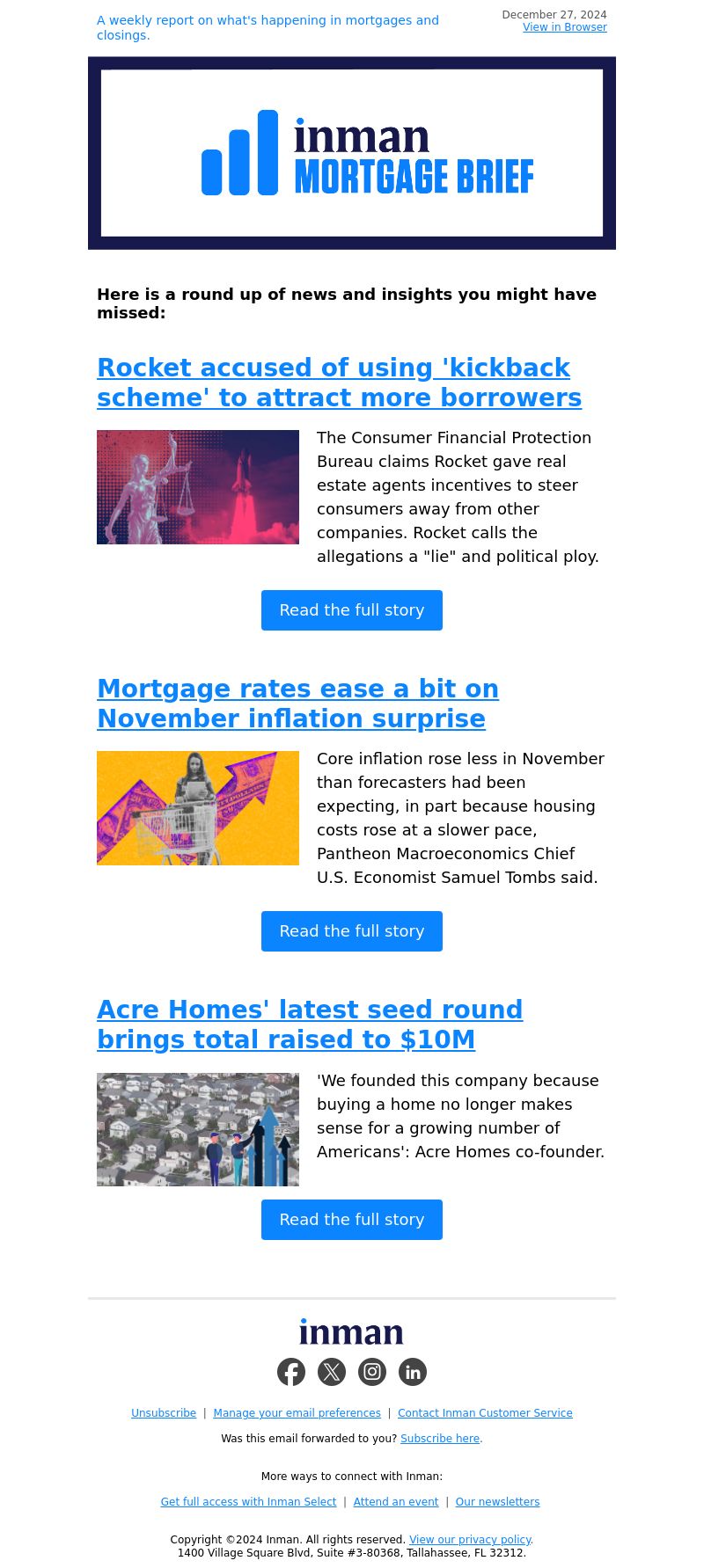Tap the Subscribe here link

tap(440, 1439)
